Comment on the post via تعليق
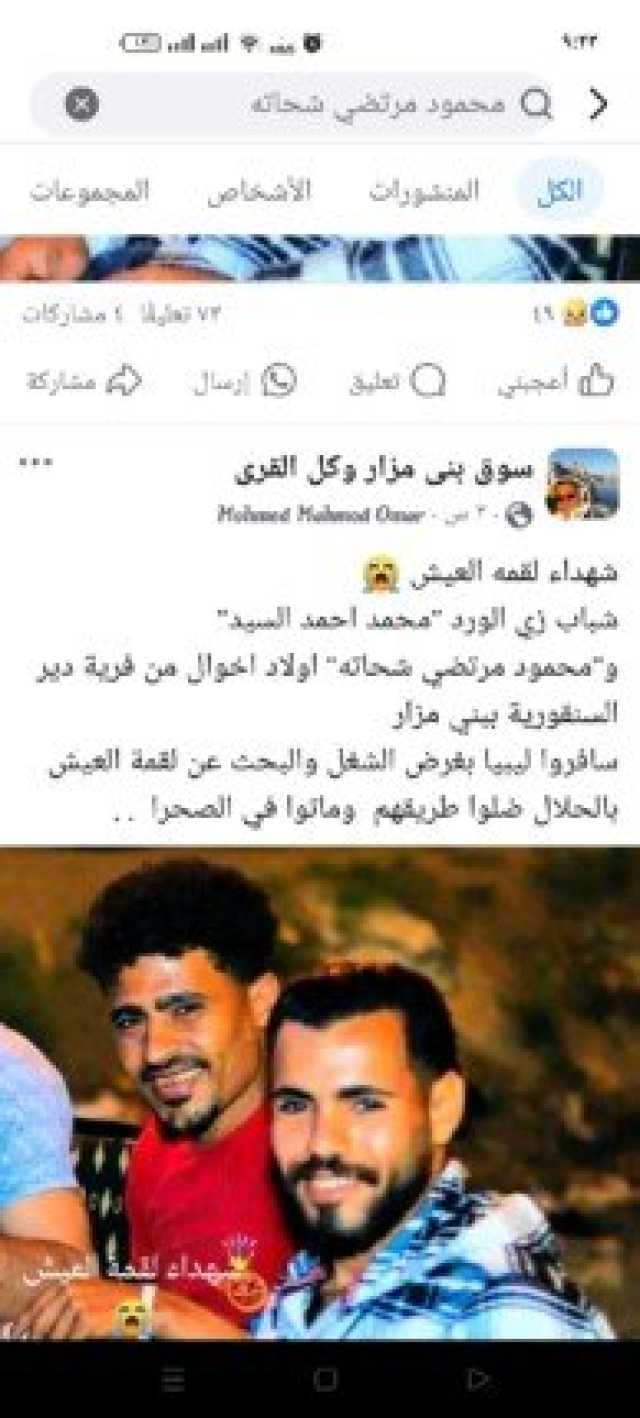 pyautogui.click(x=397, y=381)
